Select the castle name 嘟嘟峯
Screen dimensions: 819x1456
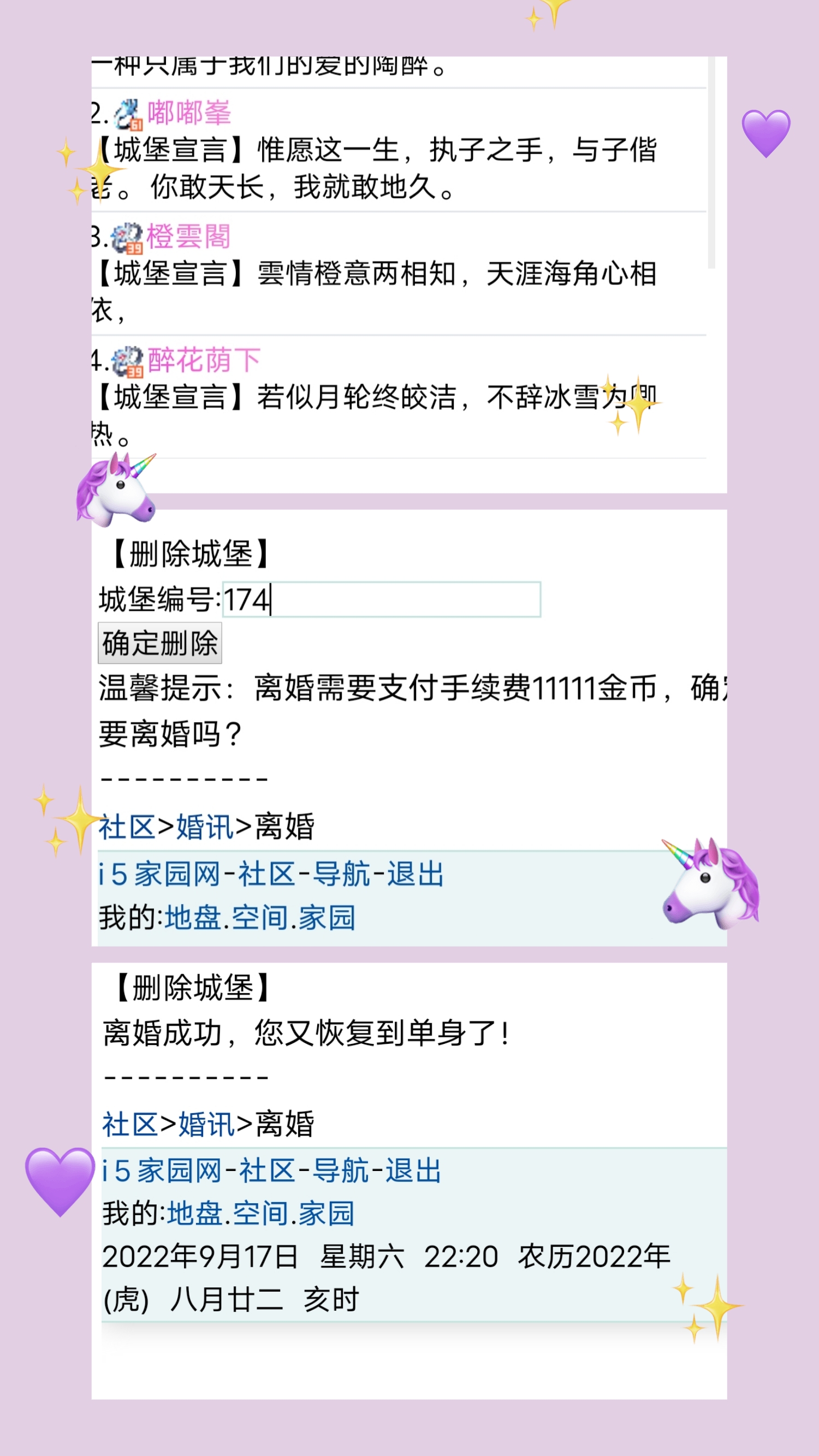click(x=191, y=113)
